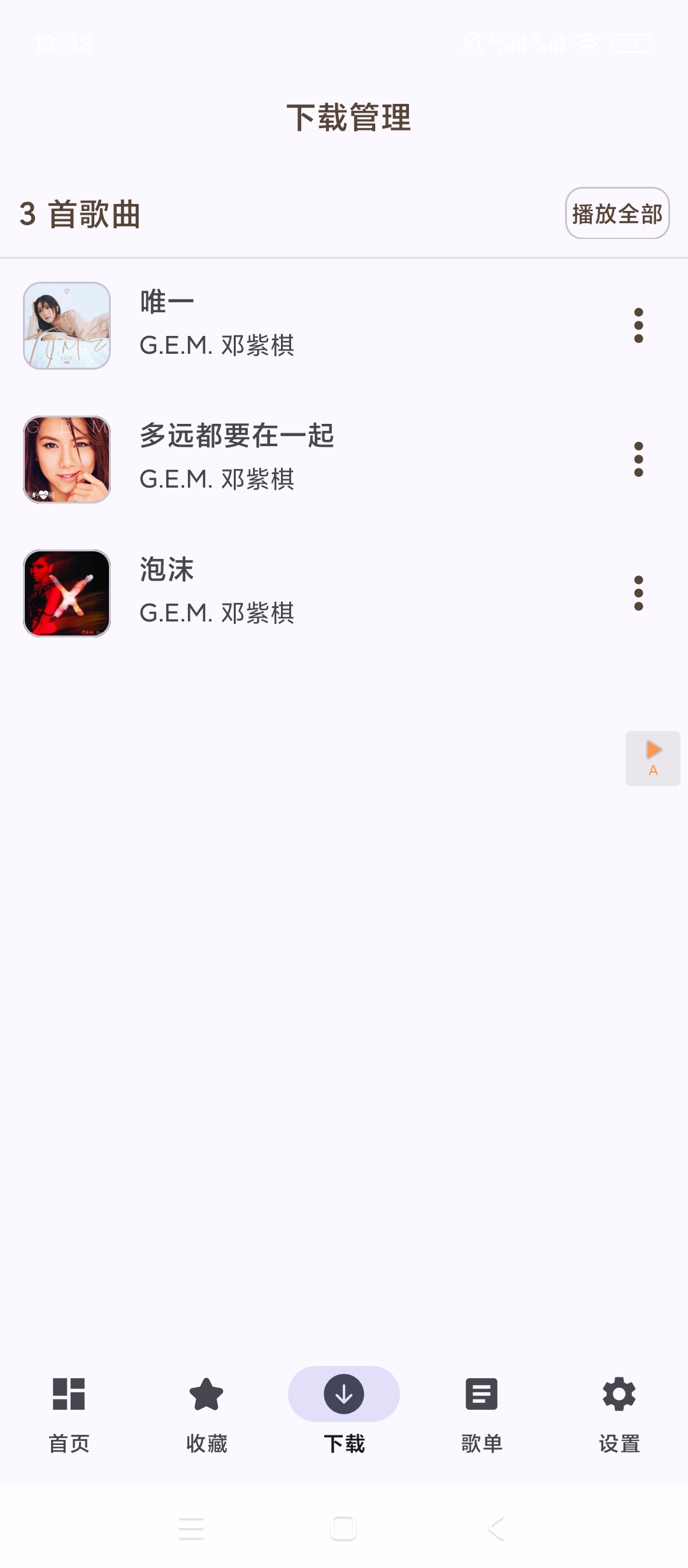Select the song title 泡沫
The image size is (688, 1568).
click(x=166, y=570)
